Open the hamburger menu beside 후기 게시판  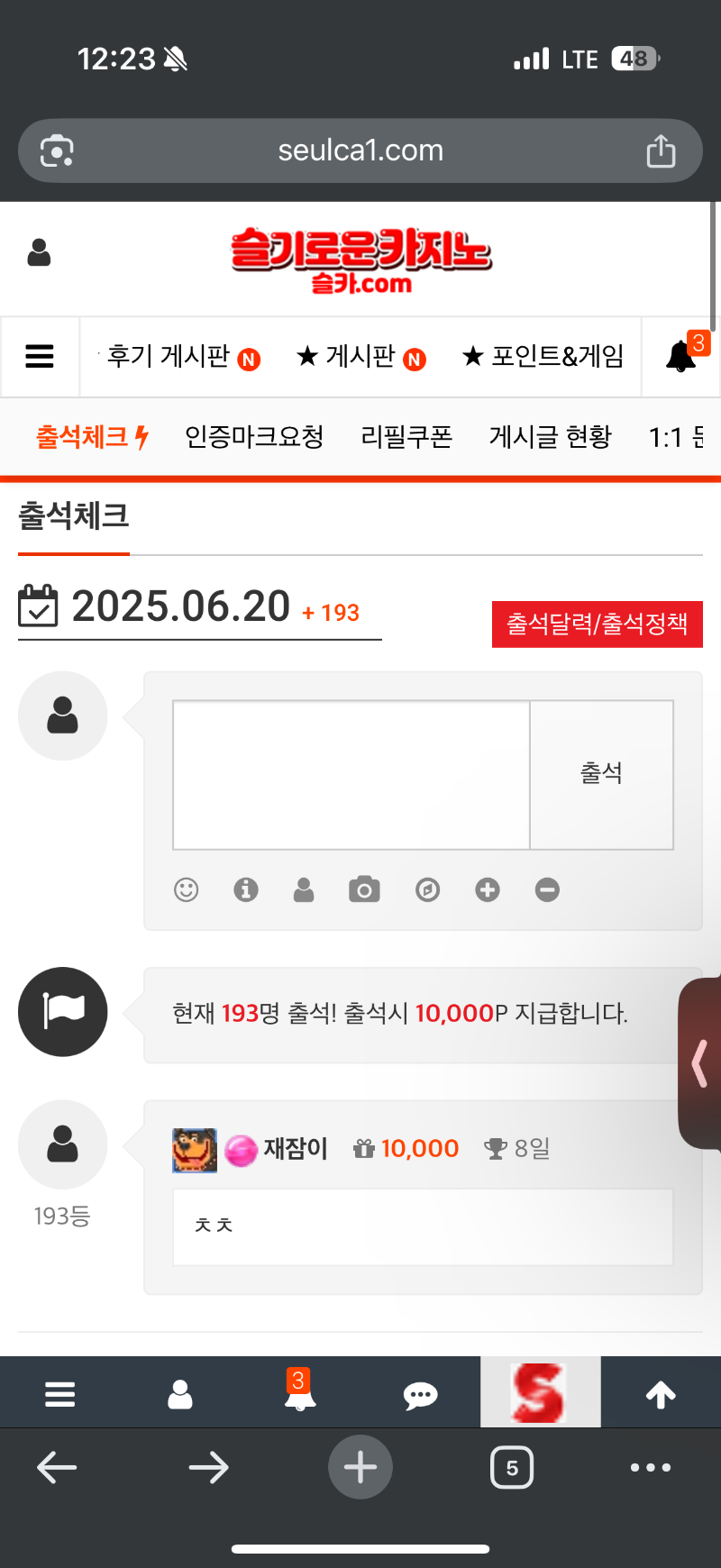coord(40,357)
